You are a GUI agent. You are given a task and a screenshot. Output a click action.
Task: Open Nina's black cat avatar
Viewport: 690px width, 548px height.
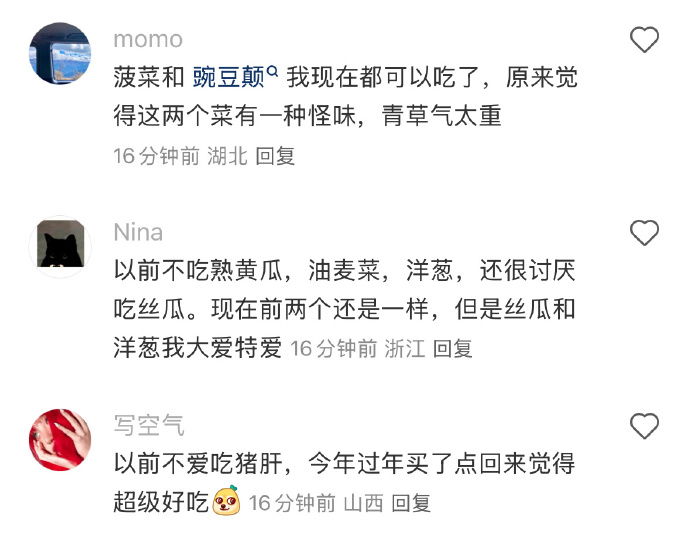pyautogui.click(x=60, y=244)
